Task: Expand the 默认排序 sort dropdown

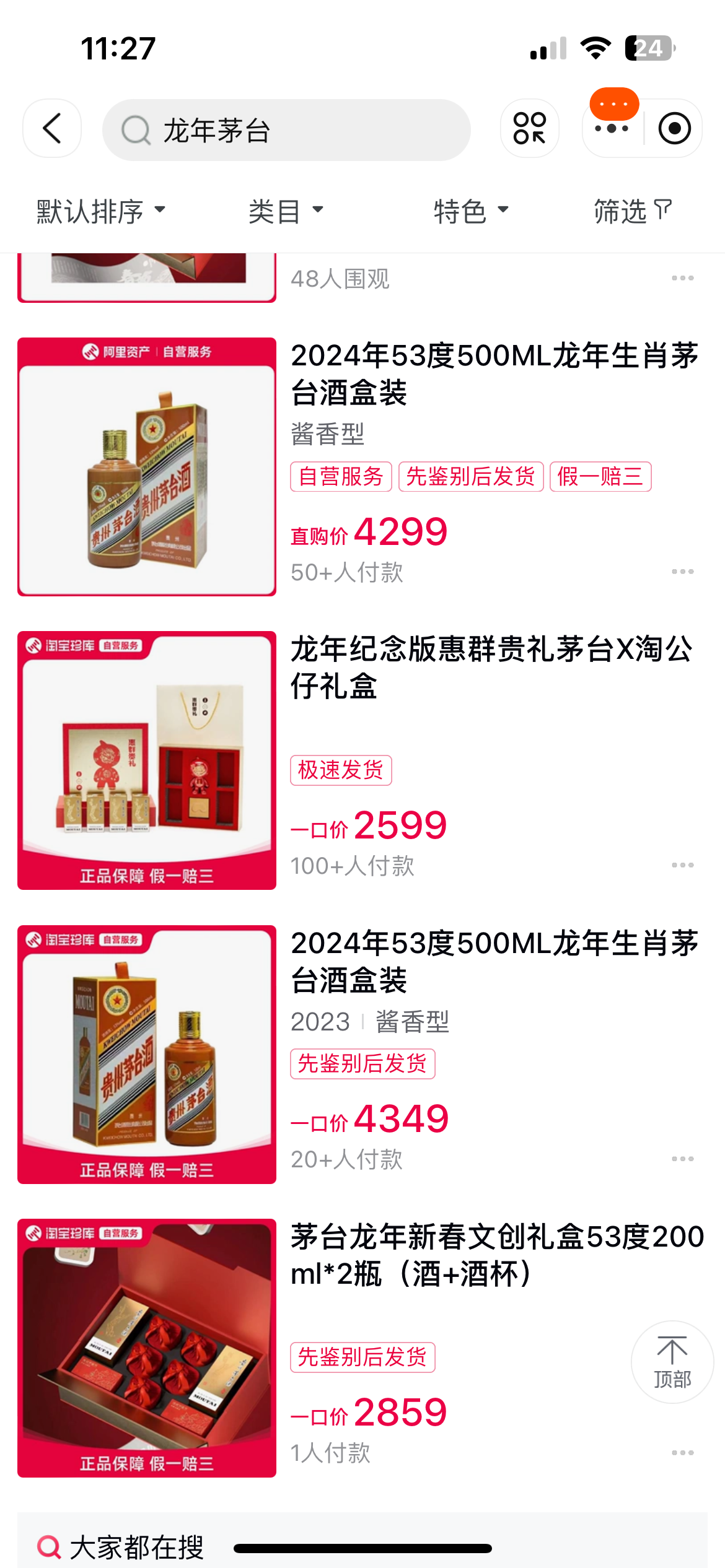Action: [x=101, y=211]
